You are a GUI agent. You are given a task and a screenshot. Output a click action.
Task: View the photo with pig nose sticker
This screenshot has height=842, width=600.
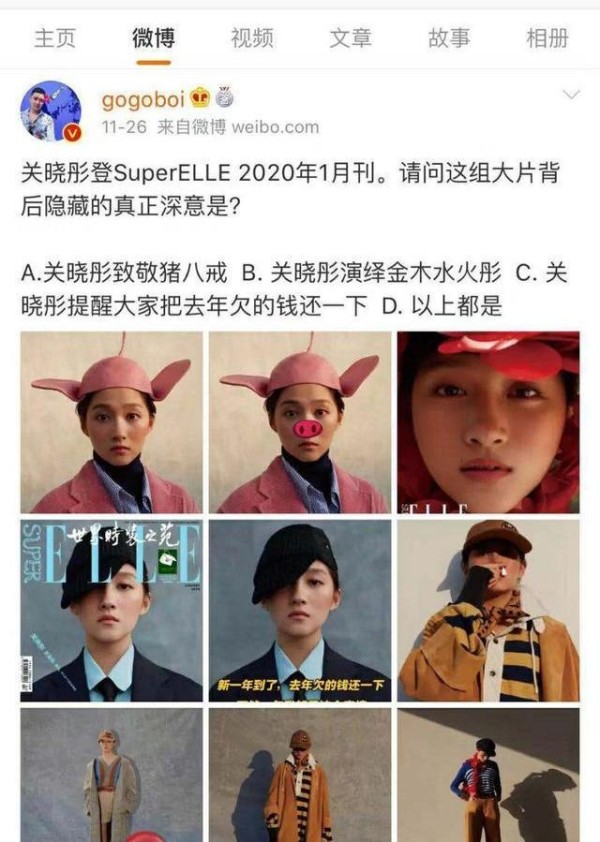pos(300,422)
